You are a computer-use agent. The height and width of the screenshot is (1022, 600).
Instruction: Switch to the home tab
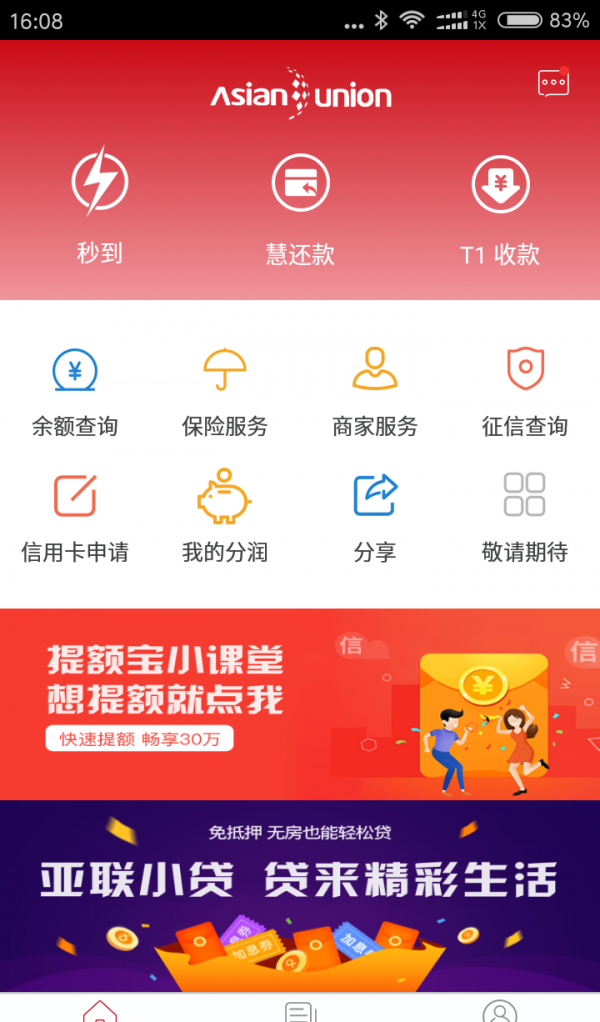(100, 1010)
